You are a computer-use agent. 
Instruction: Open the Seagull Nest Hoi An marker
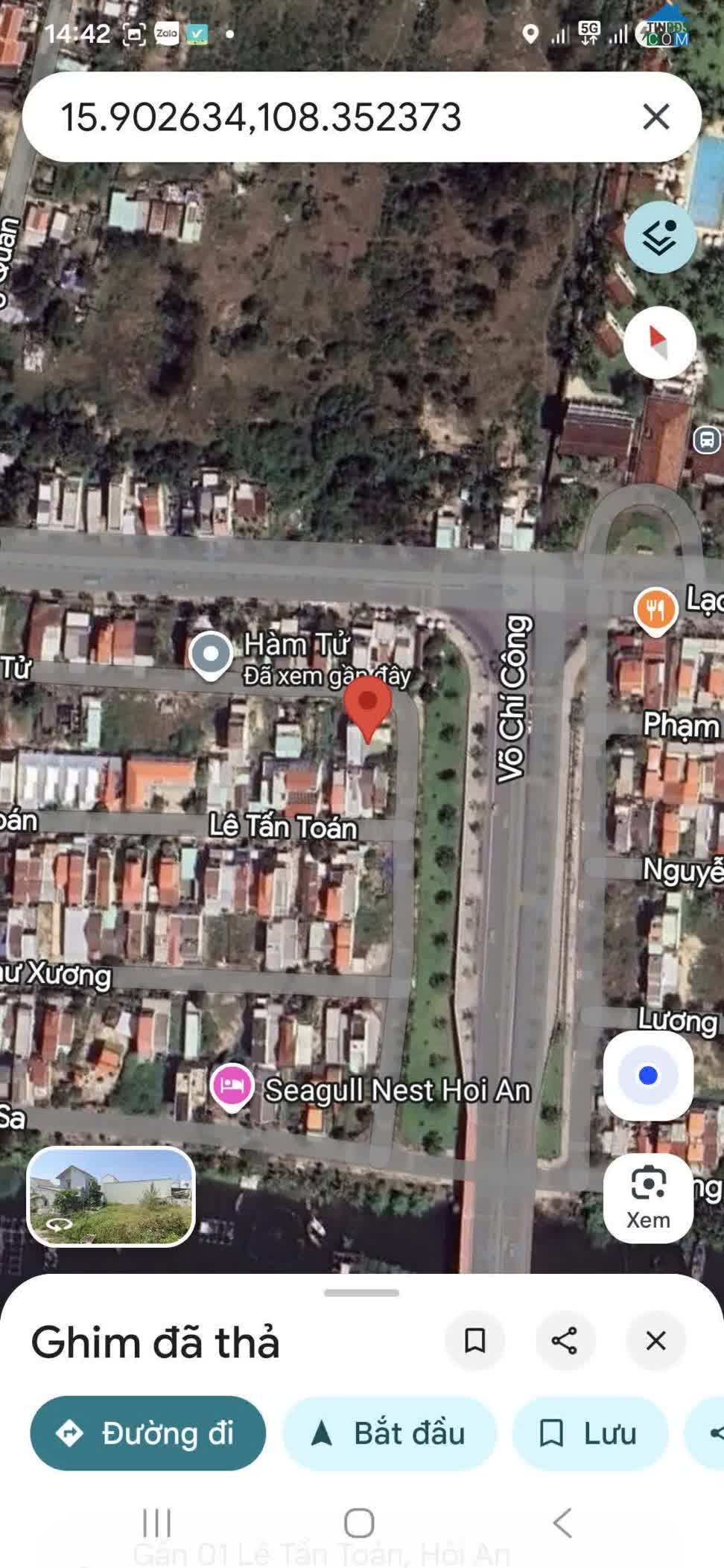[232, 1086]
